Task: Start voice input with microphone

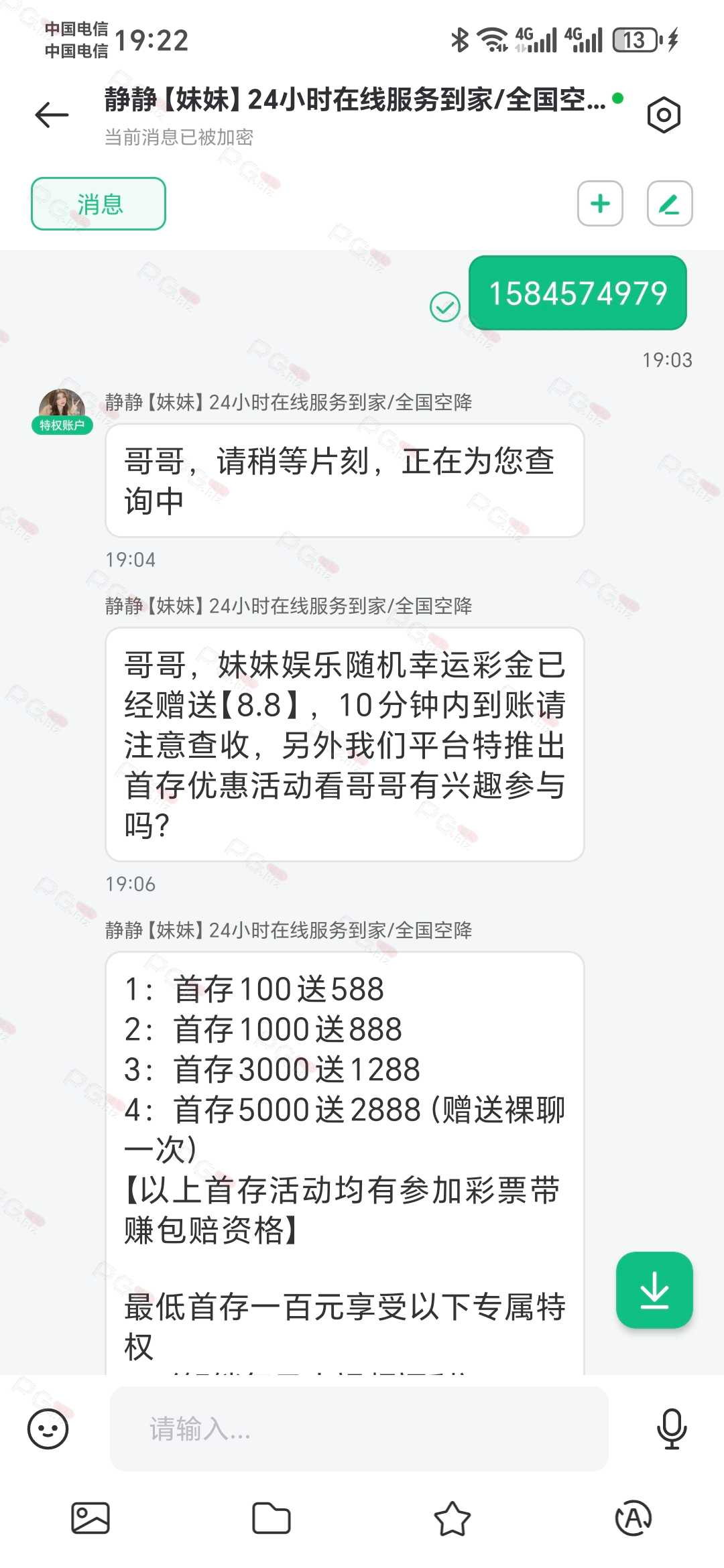Action: tap(671, 1429)
